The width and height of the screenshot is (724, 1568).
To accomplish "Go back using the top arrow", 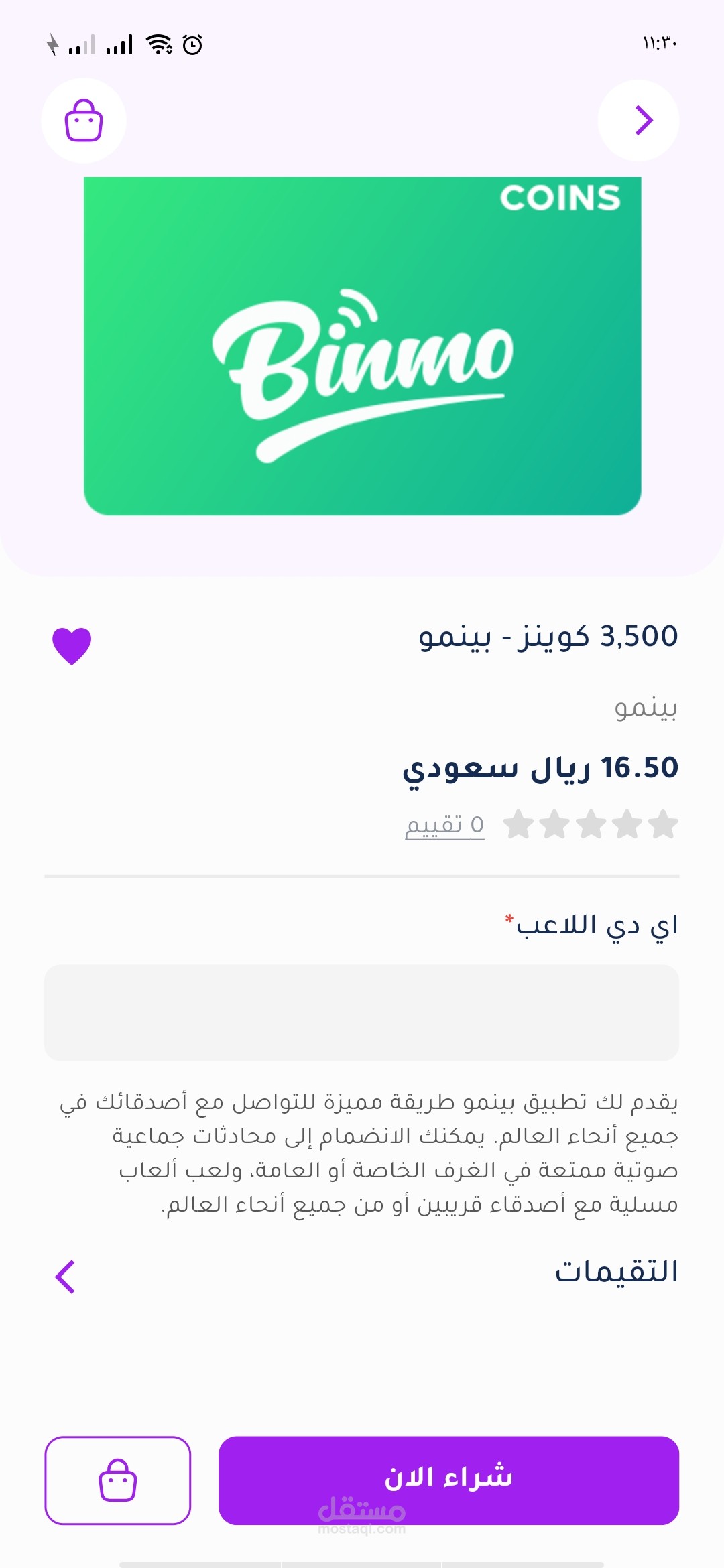I will tap(638, 121).
